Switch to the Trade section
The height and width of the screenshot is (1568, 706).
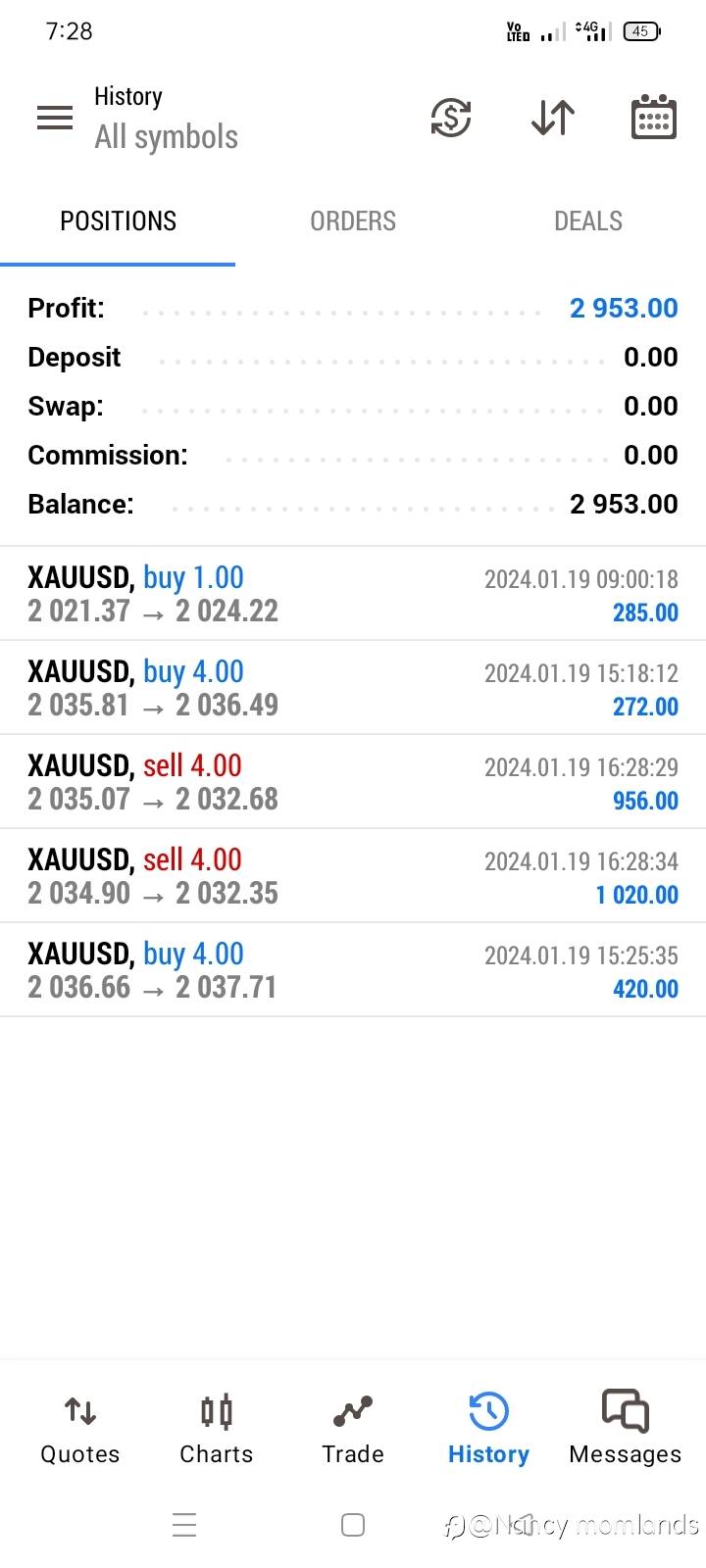[353, 1429]
